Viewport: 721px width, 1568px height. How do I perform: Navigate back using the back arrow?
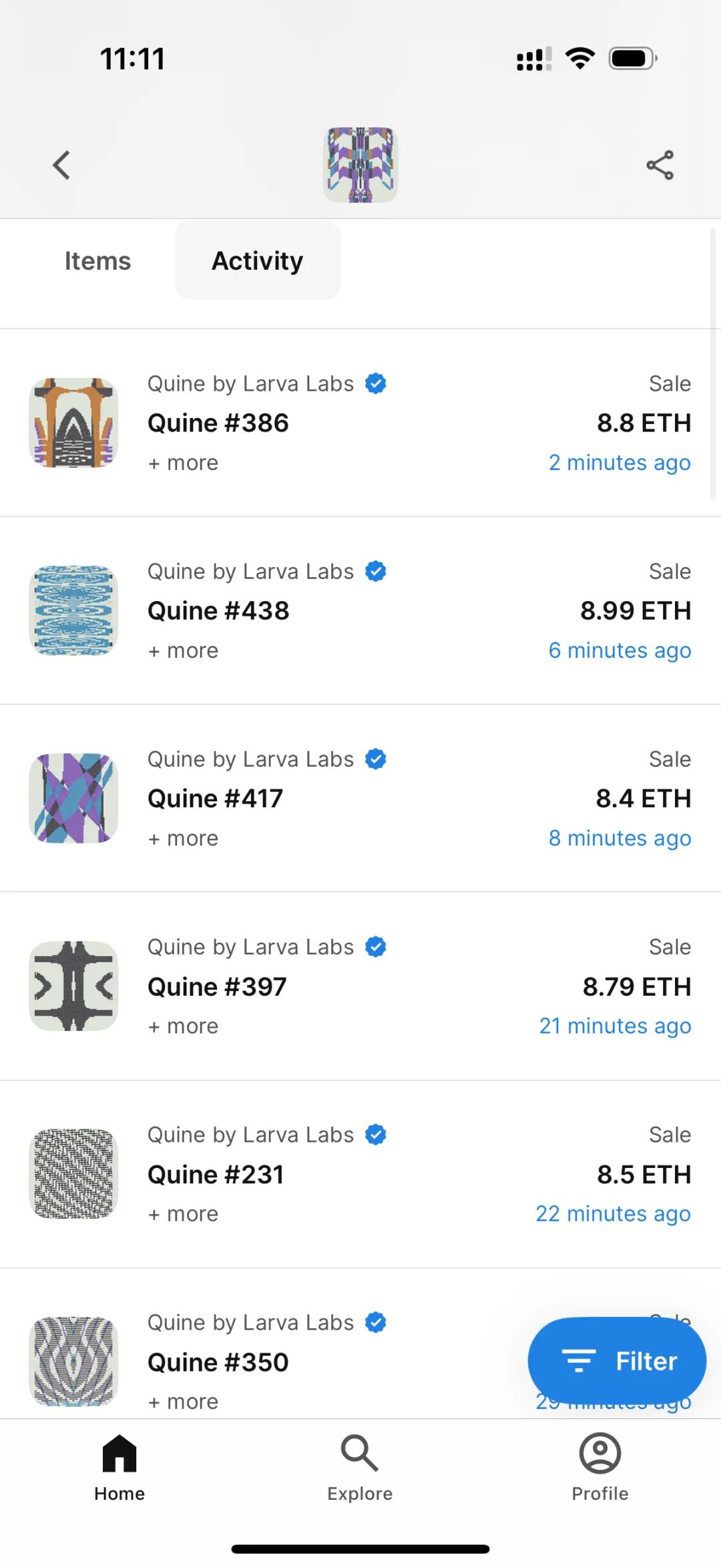pos(61,165)
